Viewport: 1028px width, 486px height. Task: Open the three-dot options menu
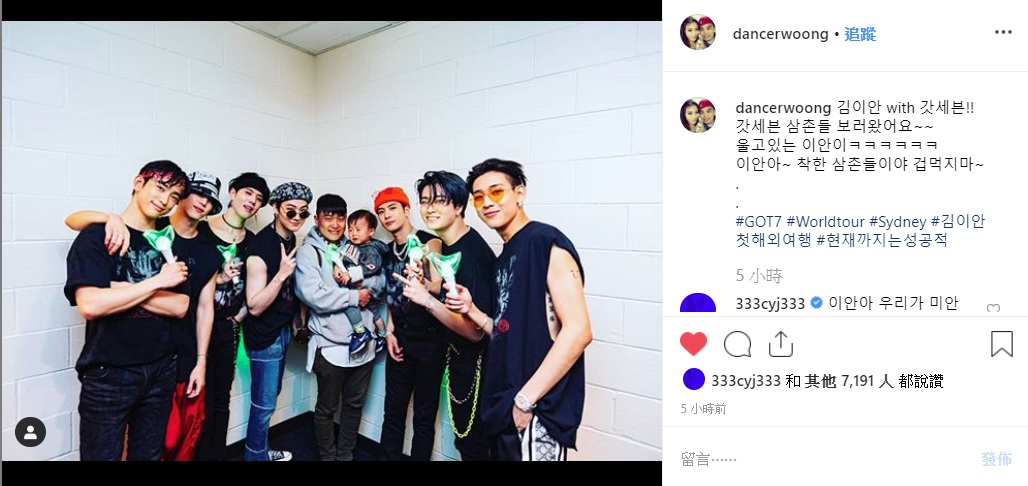pyautogui.click(x=1003, y=32)
